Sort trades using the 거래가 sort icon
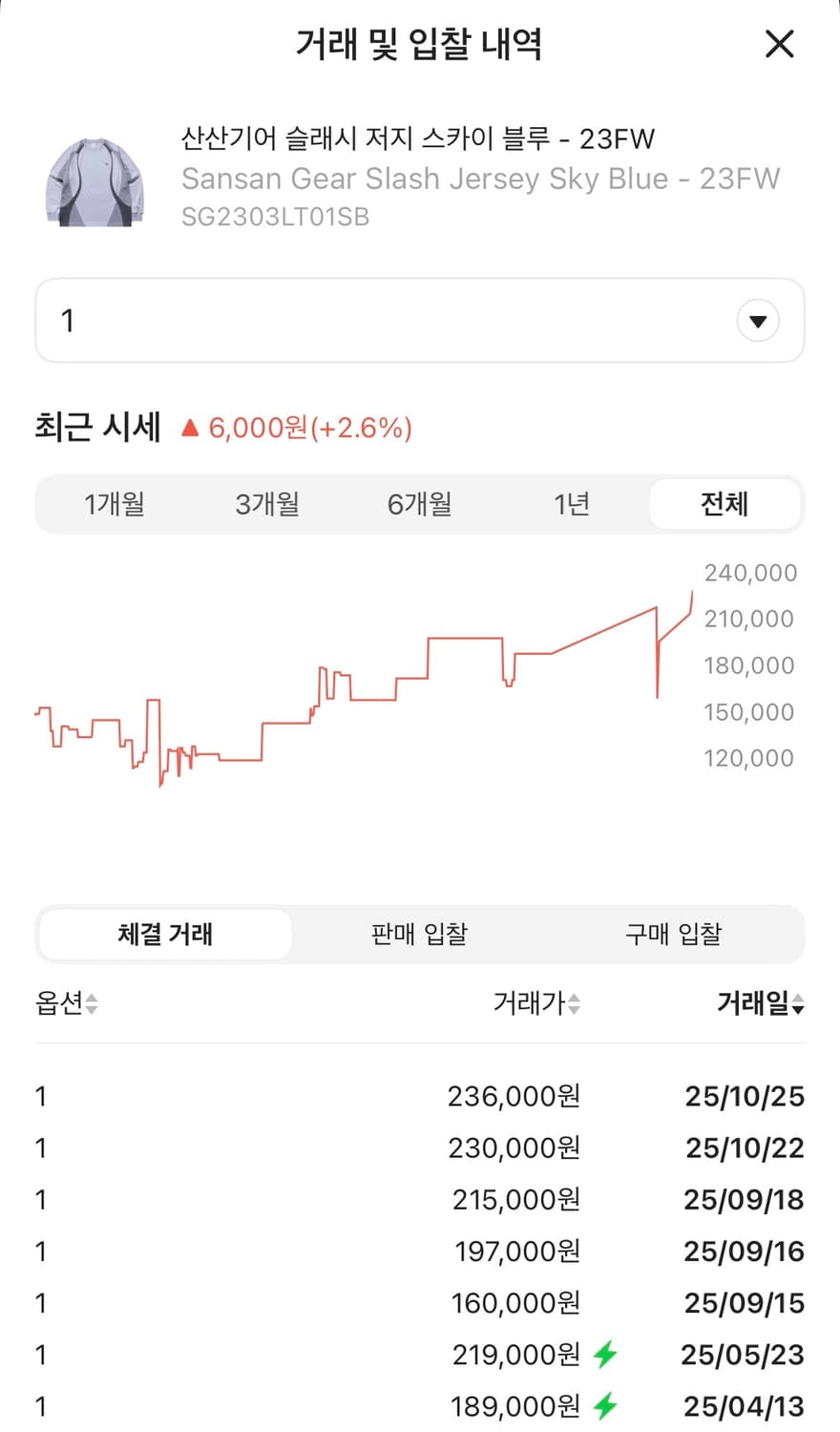This screenshot has height=1432, width=840. click(574, 1003)
